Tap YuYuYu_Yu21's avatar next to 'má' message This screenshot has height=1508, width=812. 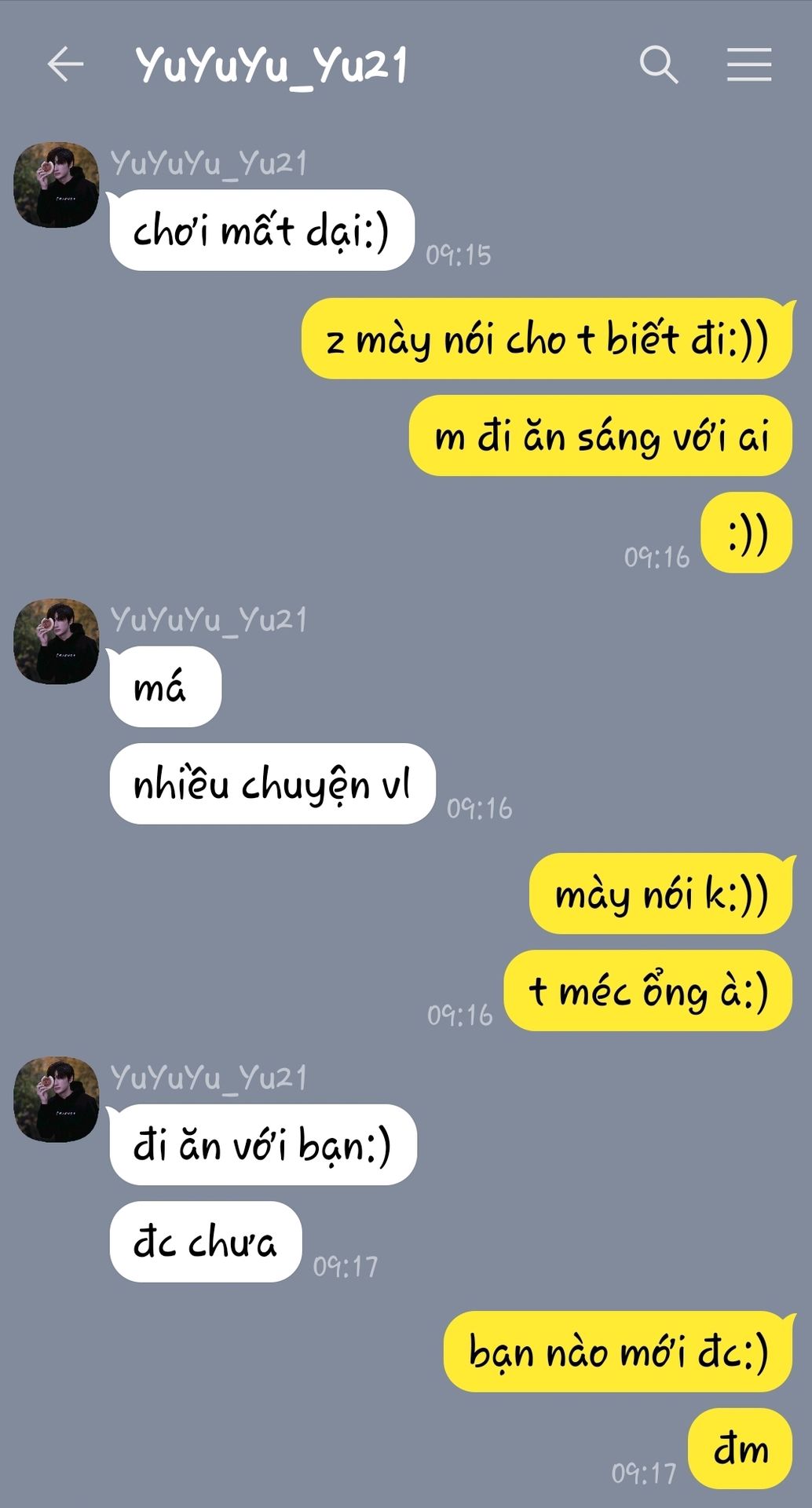pyautogui.click(x=57, y=642)
